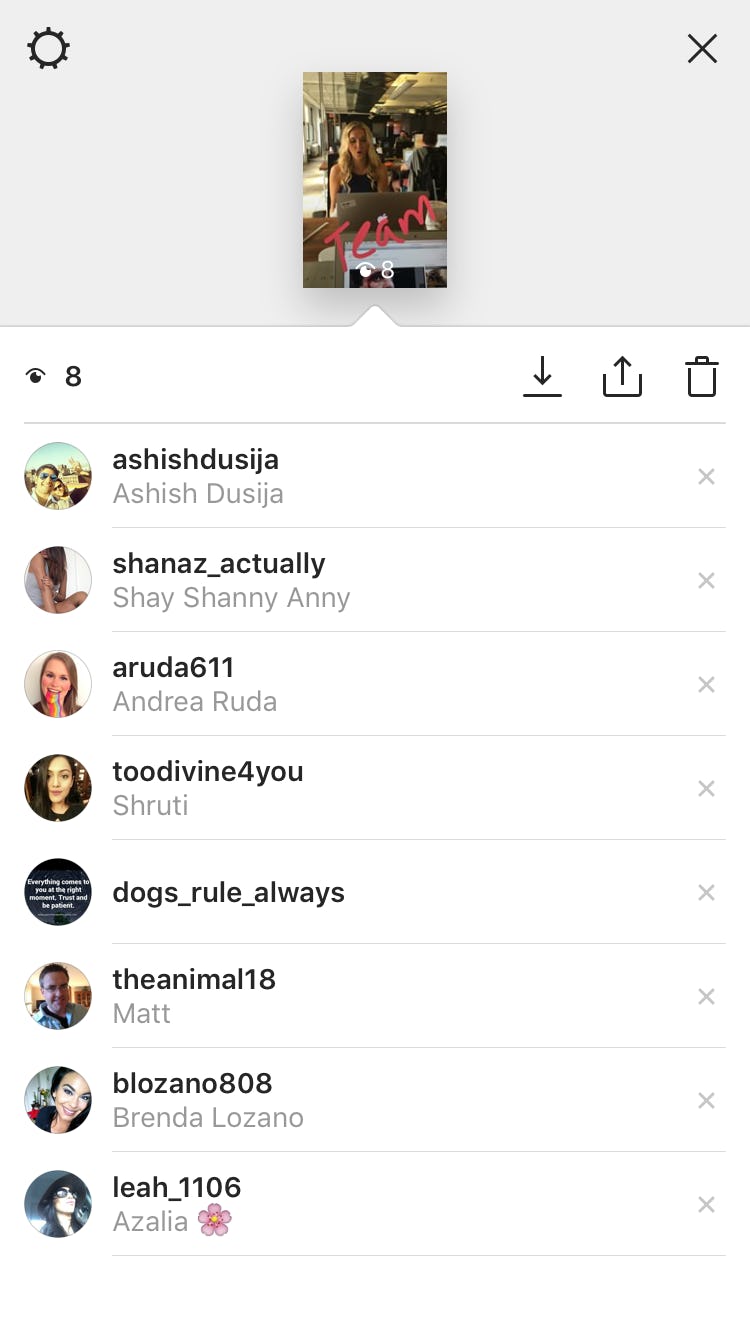
Task: Remove shanaz_actually from the viewers list
Action: (706, 580)
